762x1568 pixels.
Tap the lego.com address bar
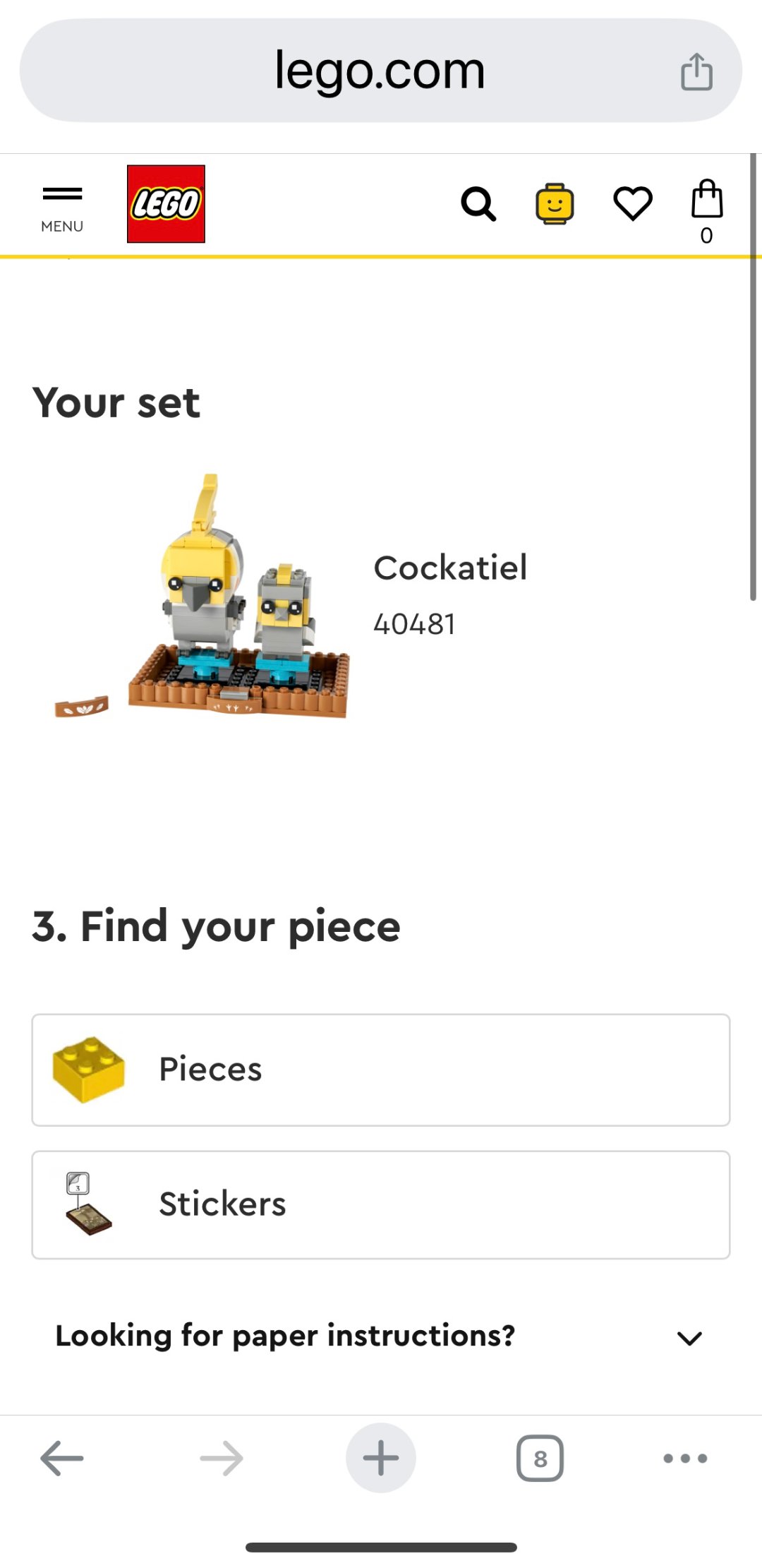pyautogui.click(x=380, y=71)
